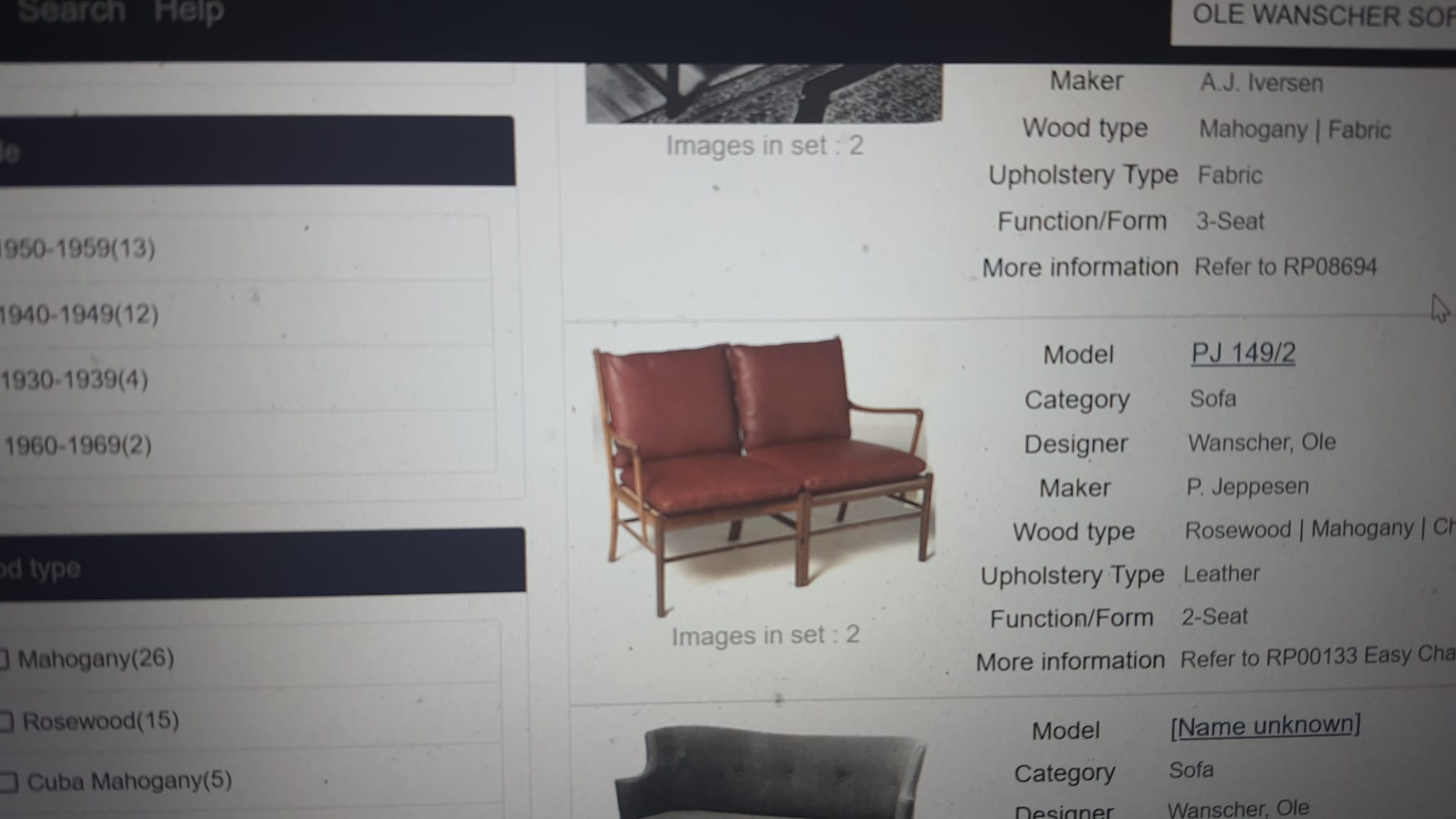
Task: Filter by decade 1940-1949(12)
Action: pyautogui.click(x=79, y=314)
